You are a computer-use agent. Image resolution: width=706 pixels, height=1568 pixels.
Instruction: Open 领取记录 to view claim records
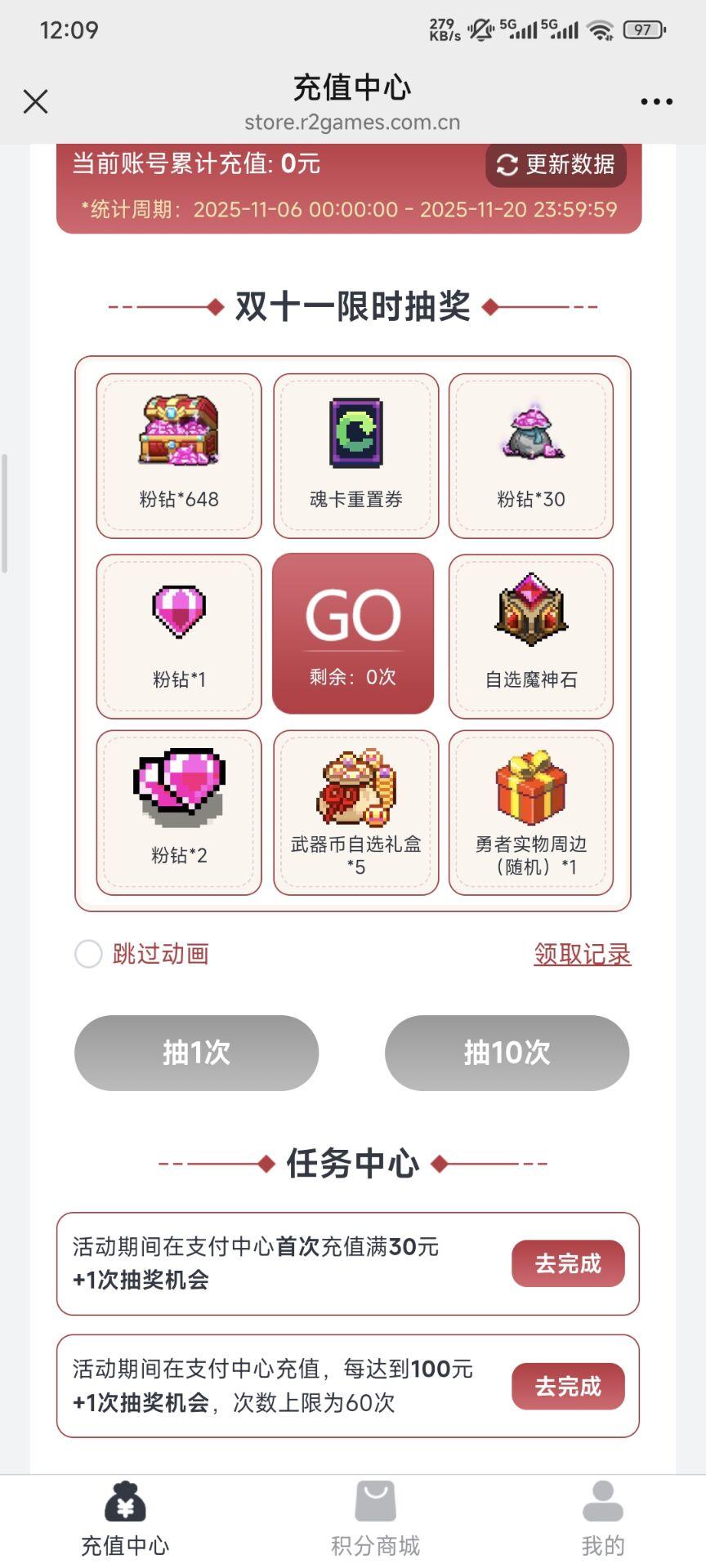coord(582,954)
